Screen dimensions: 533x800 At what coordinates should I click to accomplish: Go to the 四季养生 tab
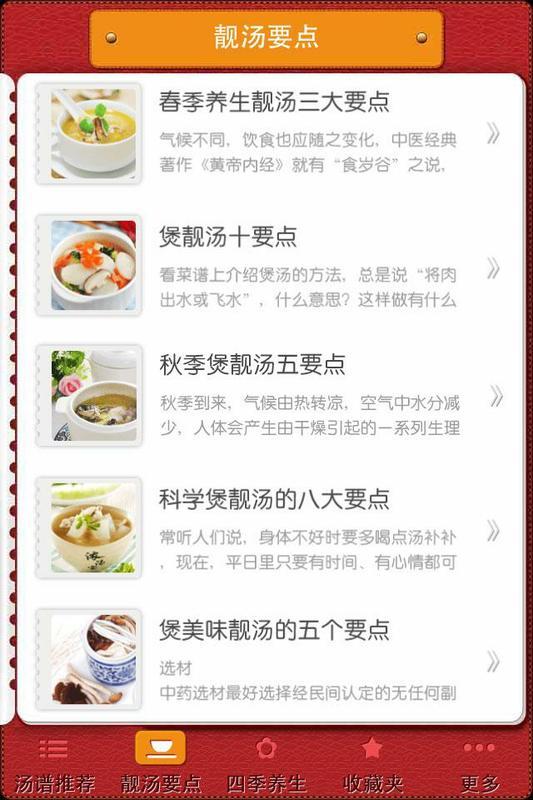pyautogui.click(x=266, y=765)
